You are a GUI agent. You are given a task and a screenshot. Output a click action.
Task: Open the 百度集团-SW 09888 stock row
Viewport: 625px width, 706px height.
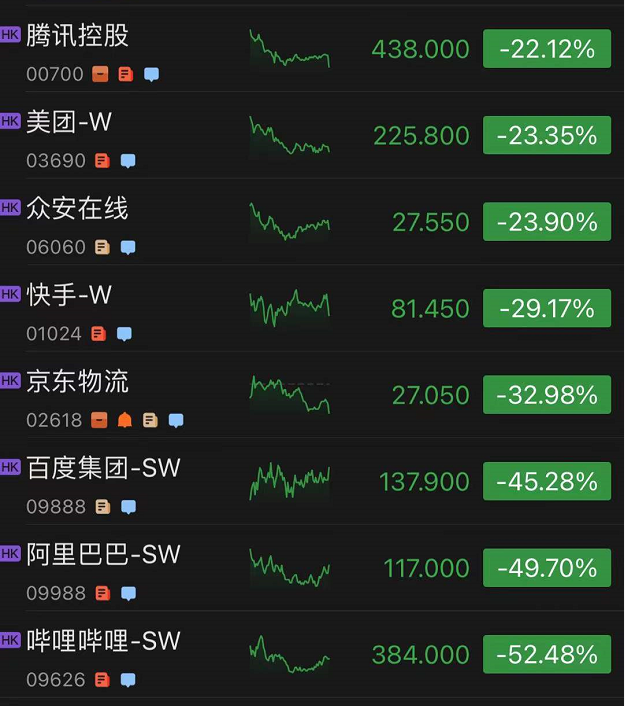click(x=312, y=481)
